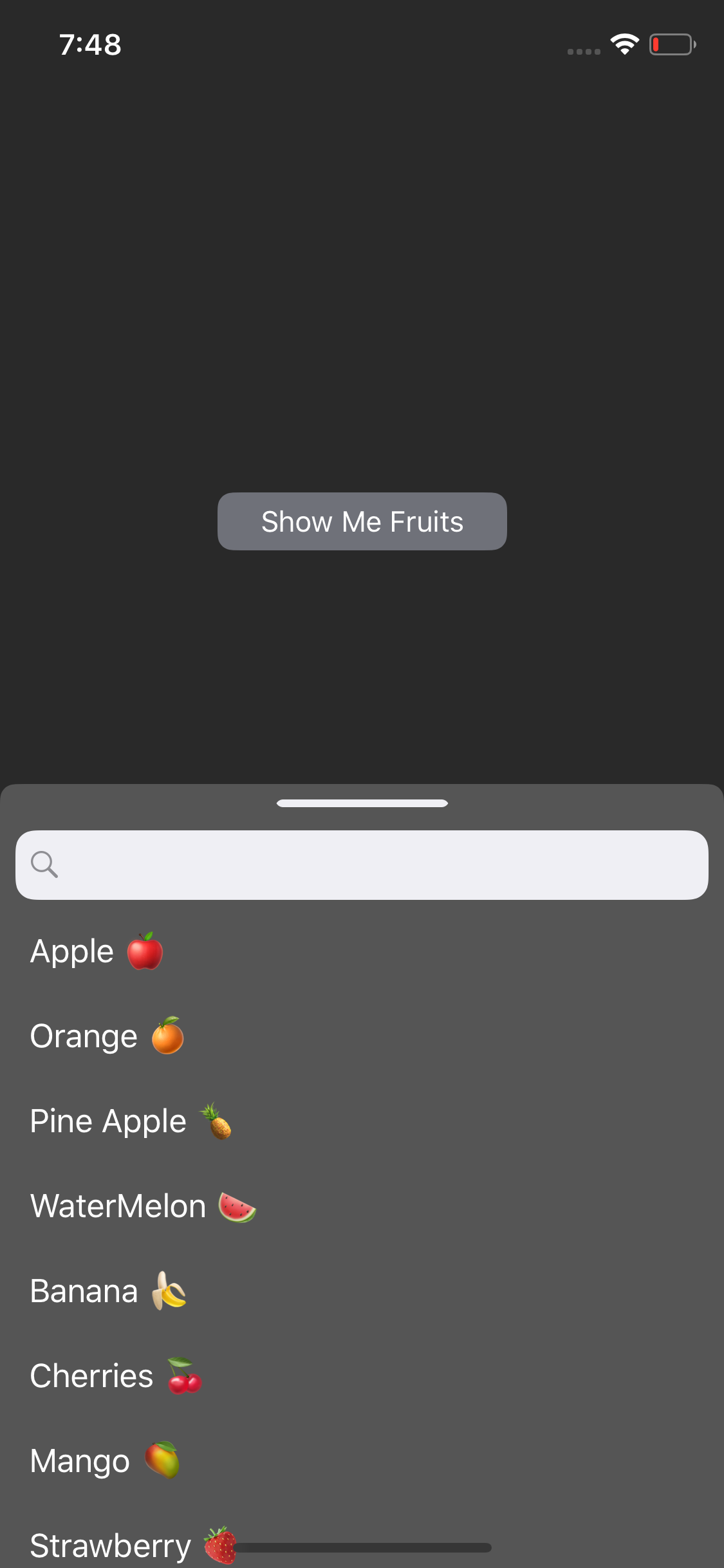Click the Wi-Fi status bar icon

coord(623,44)
